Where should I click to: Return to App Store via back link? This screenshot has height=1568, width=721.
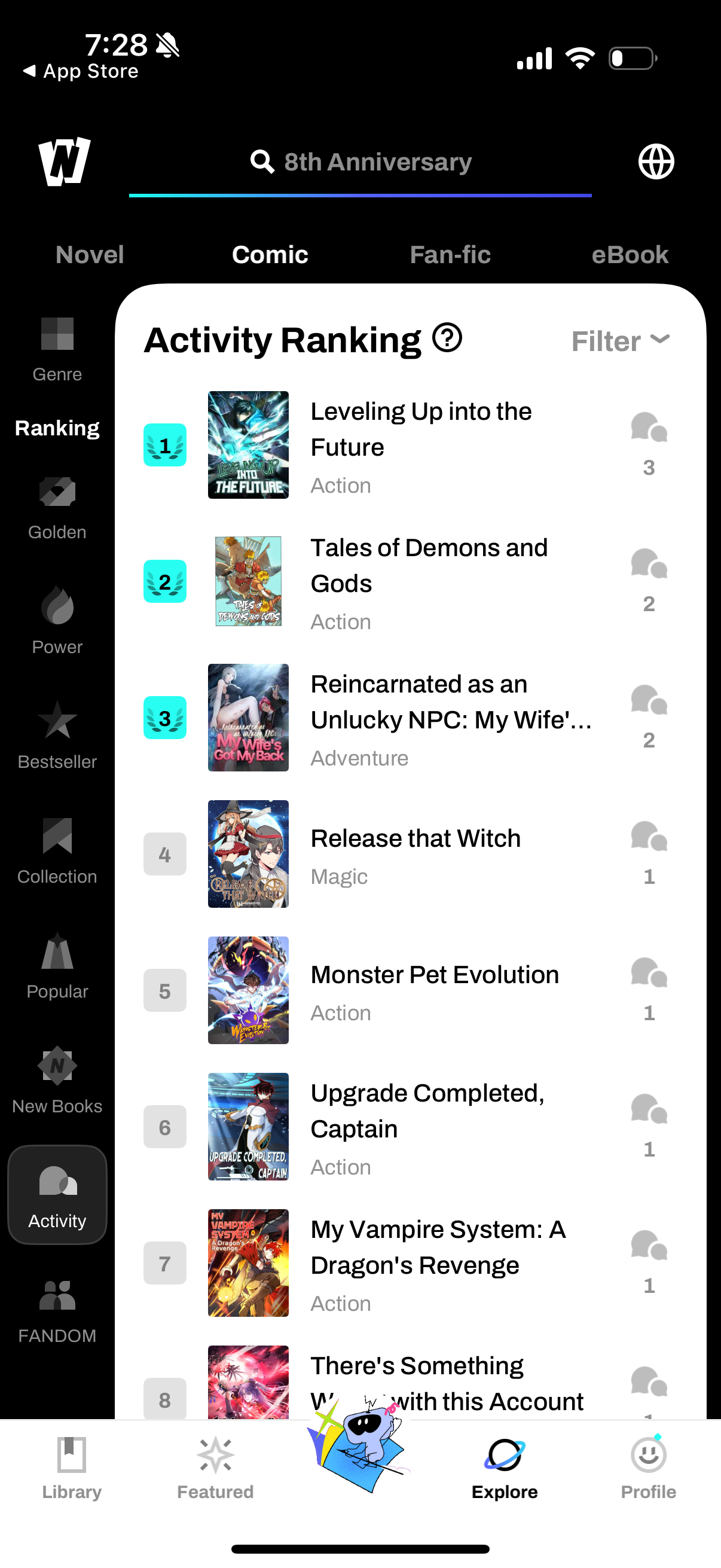[x=78, y=71]
